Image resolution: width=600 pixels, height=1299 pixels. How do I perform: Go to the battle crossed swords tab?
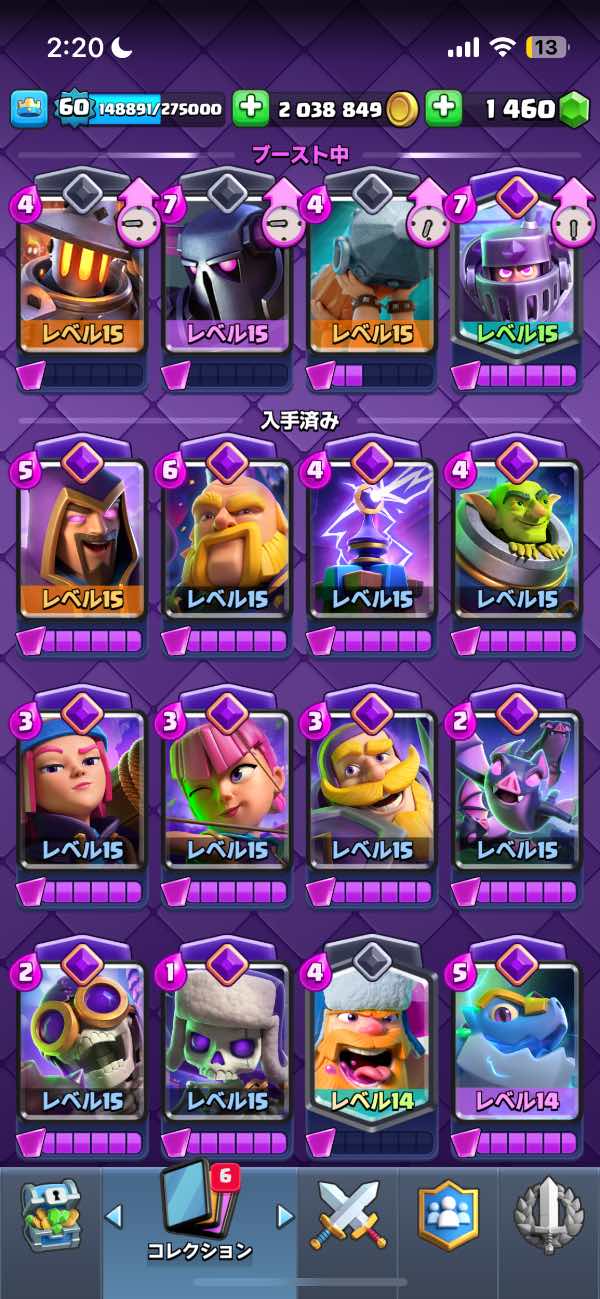[x=346, y=1215]
